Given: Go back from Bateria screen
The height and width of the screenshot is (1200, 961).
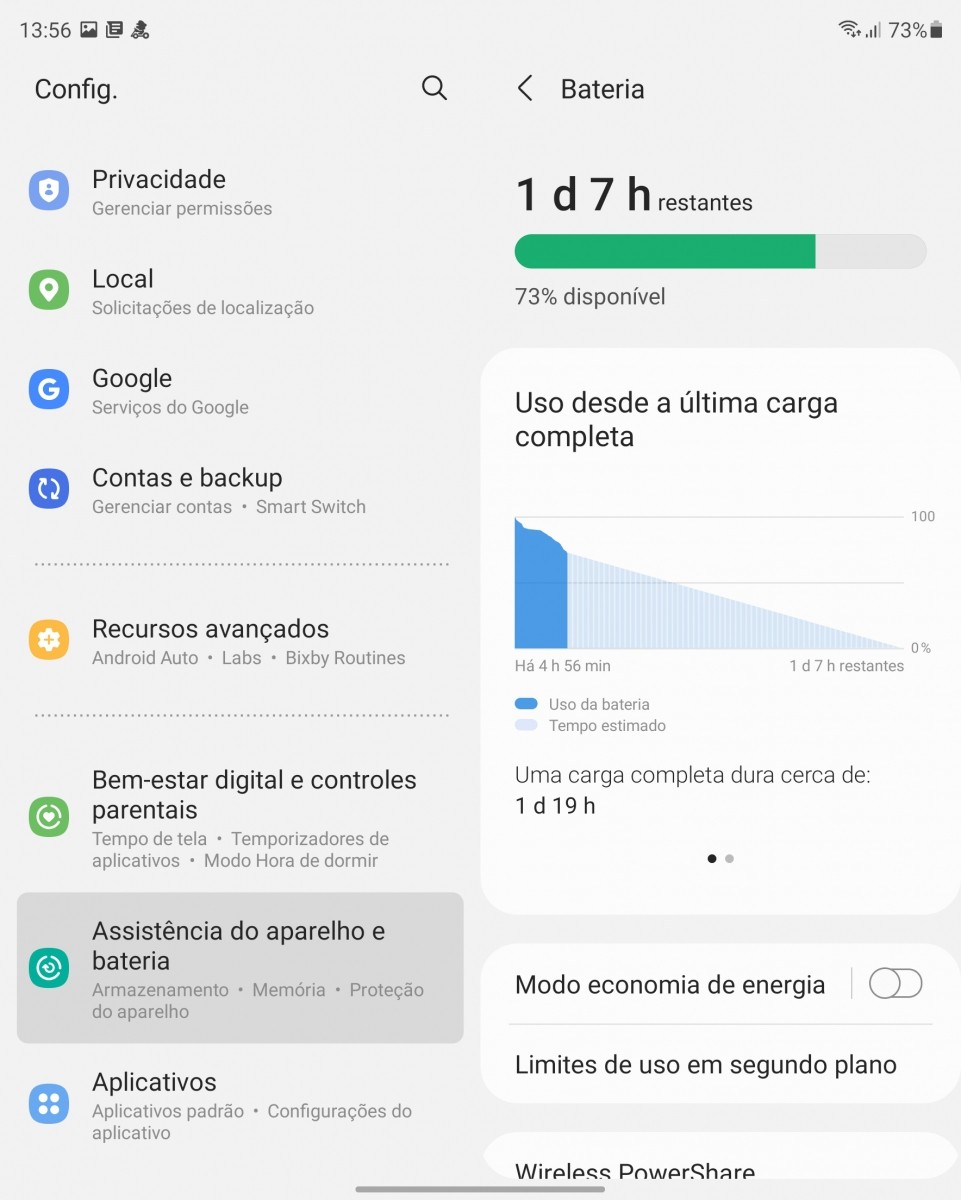Looking at the screenshot, I should coord(525,88).
